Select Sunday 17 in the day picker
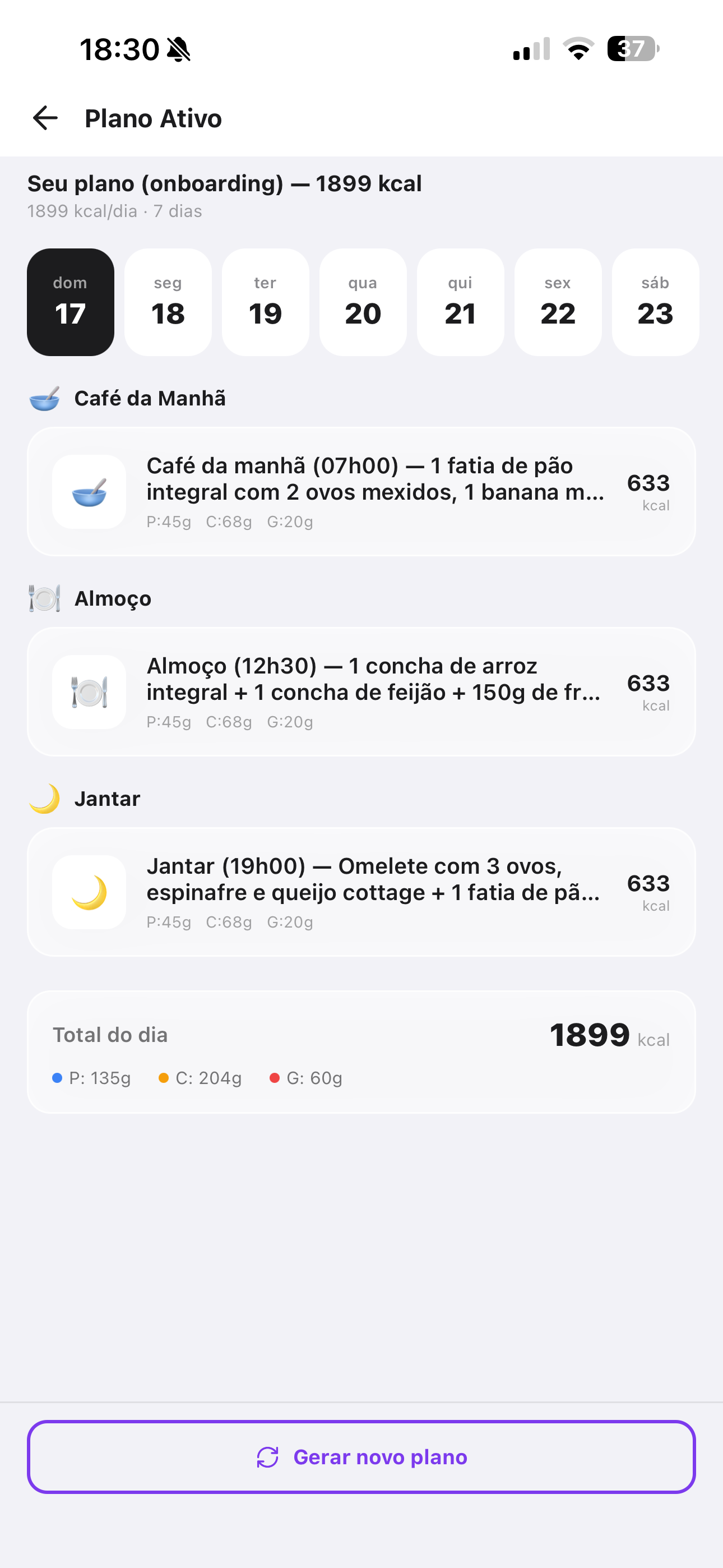 pyautogui.click(x=71, y=302)
